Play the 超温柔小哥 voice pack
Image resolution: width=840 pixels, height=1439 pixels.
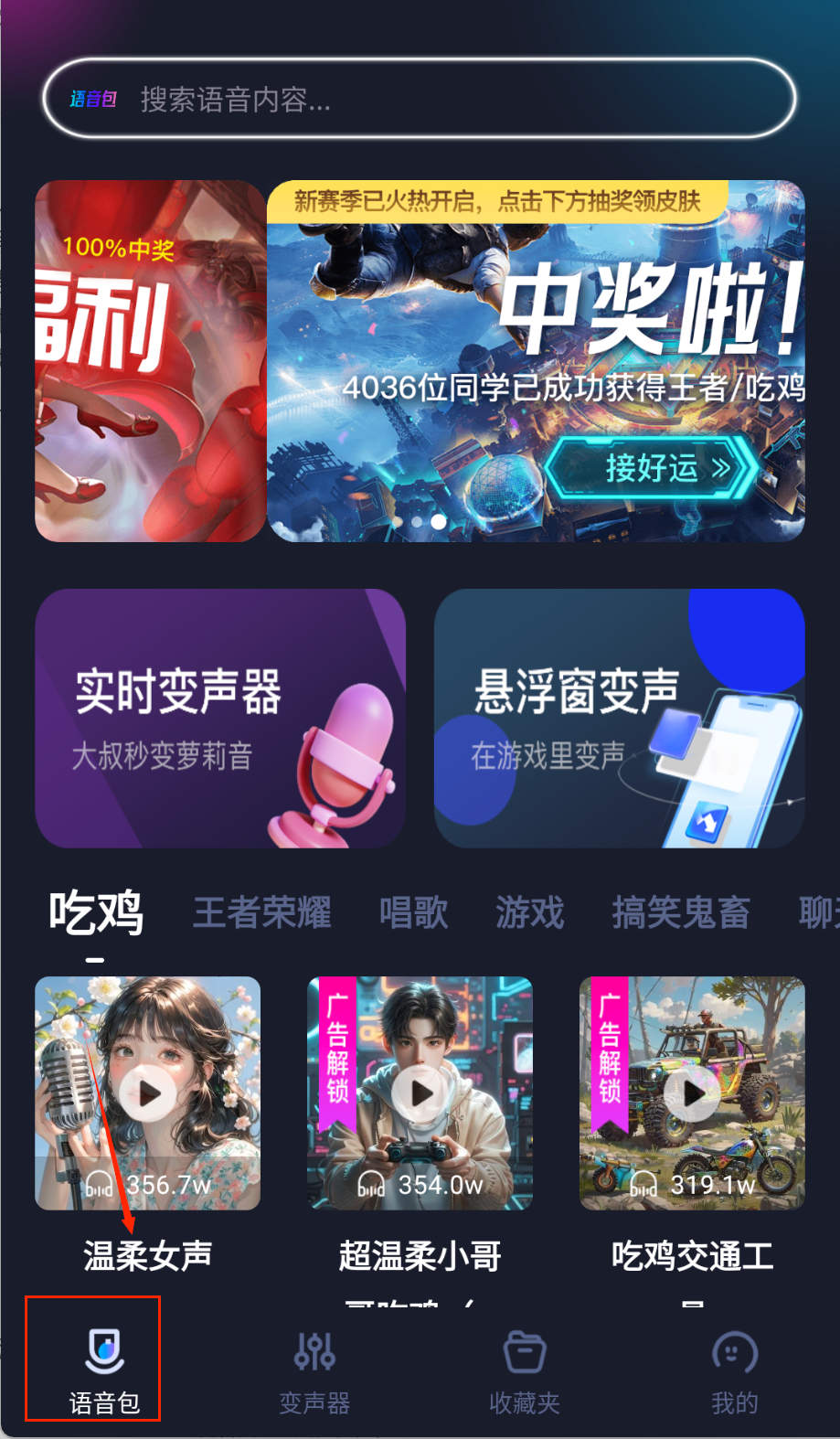click(420, 1093)
